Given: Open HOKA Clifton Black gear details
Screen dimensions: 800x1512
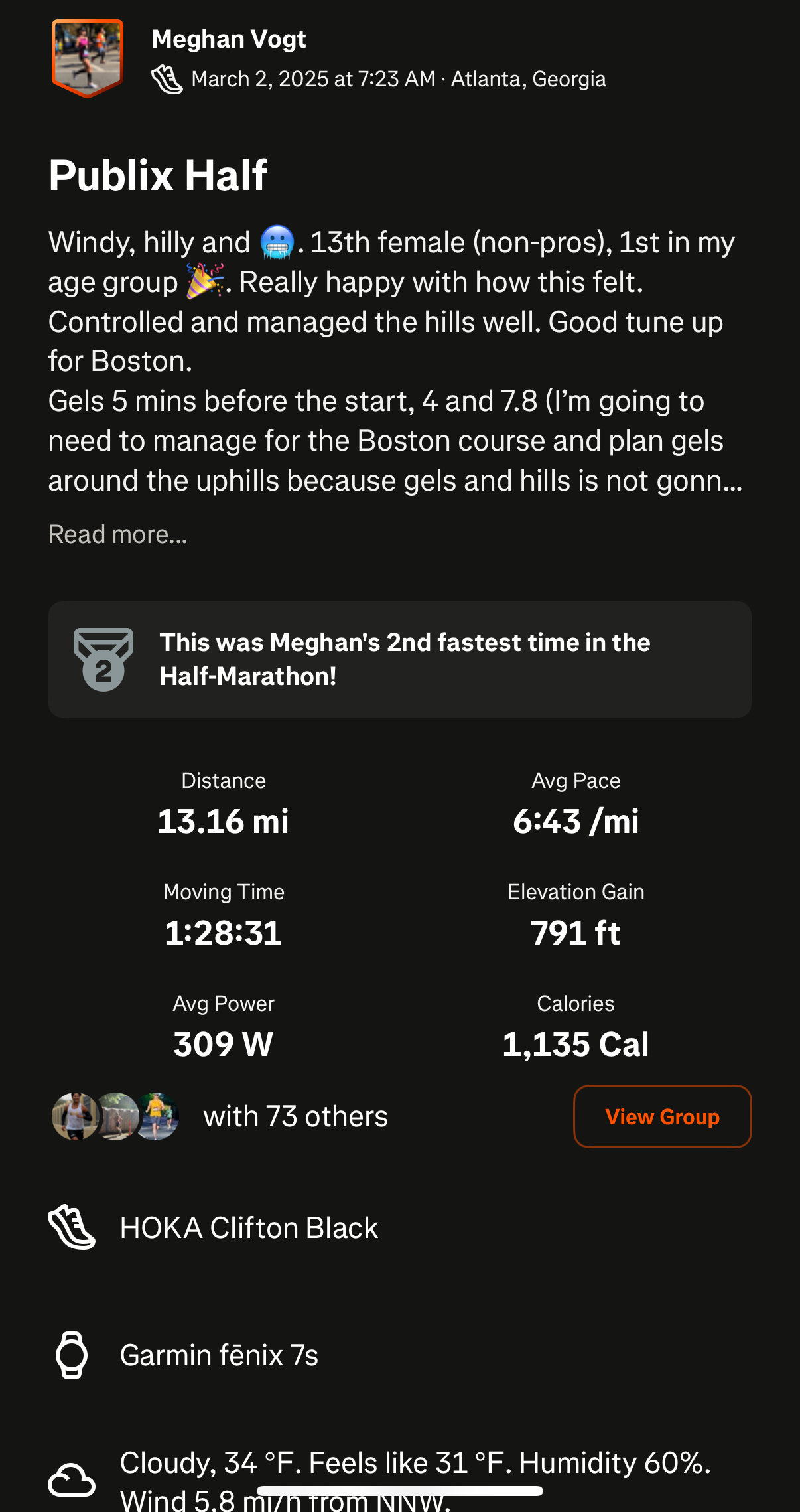Looking at the screenshot, I should [x=248, y=1229].
